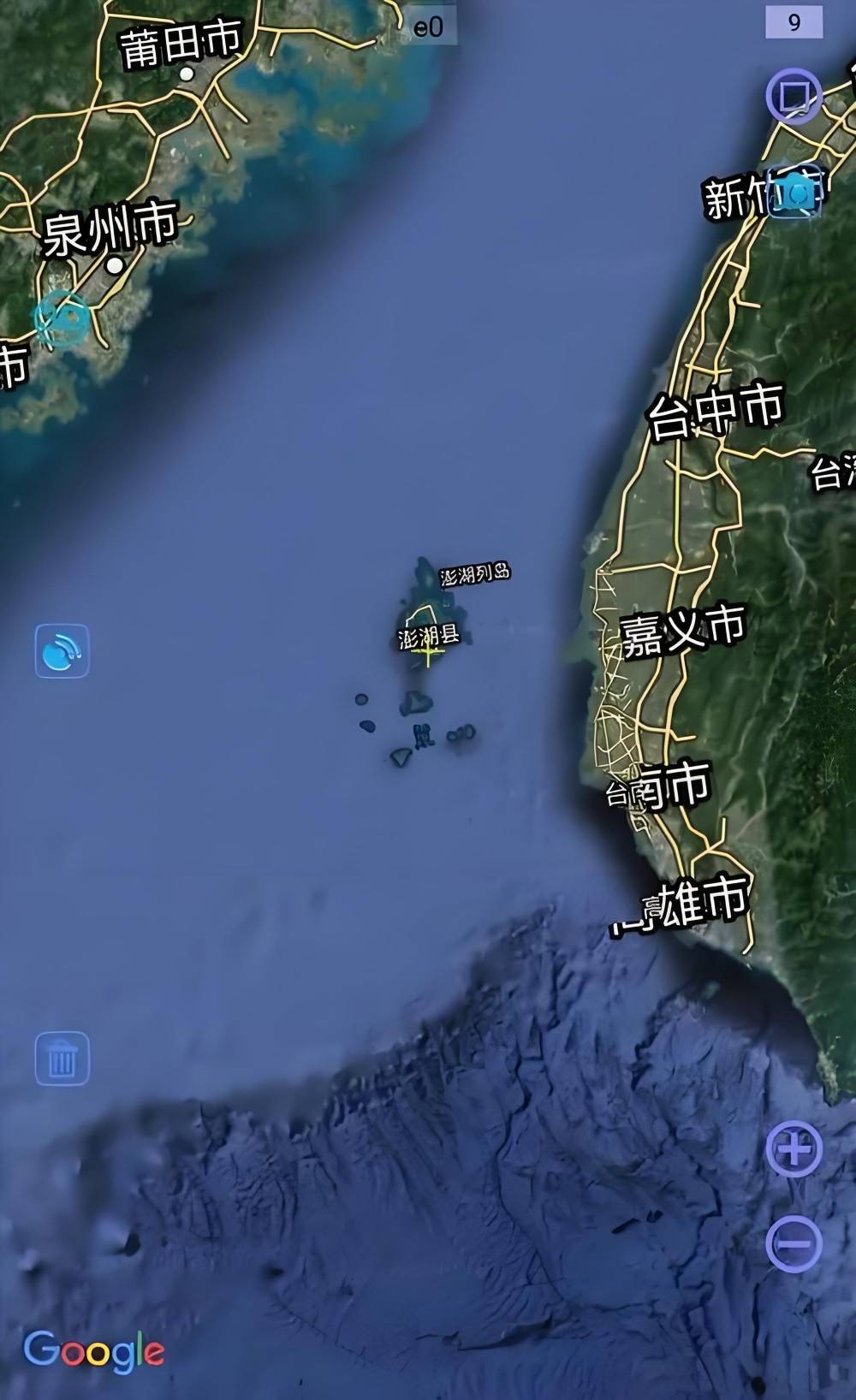Image resolution: width=856 pixels, height=1400 pixels.
Task: Tap the blue satellite signal icon
Action: (62, 651)
